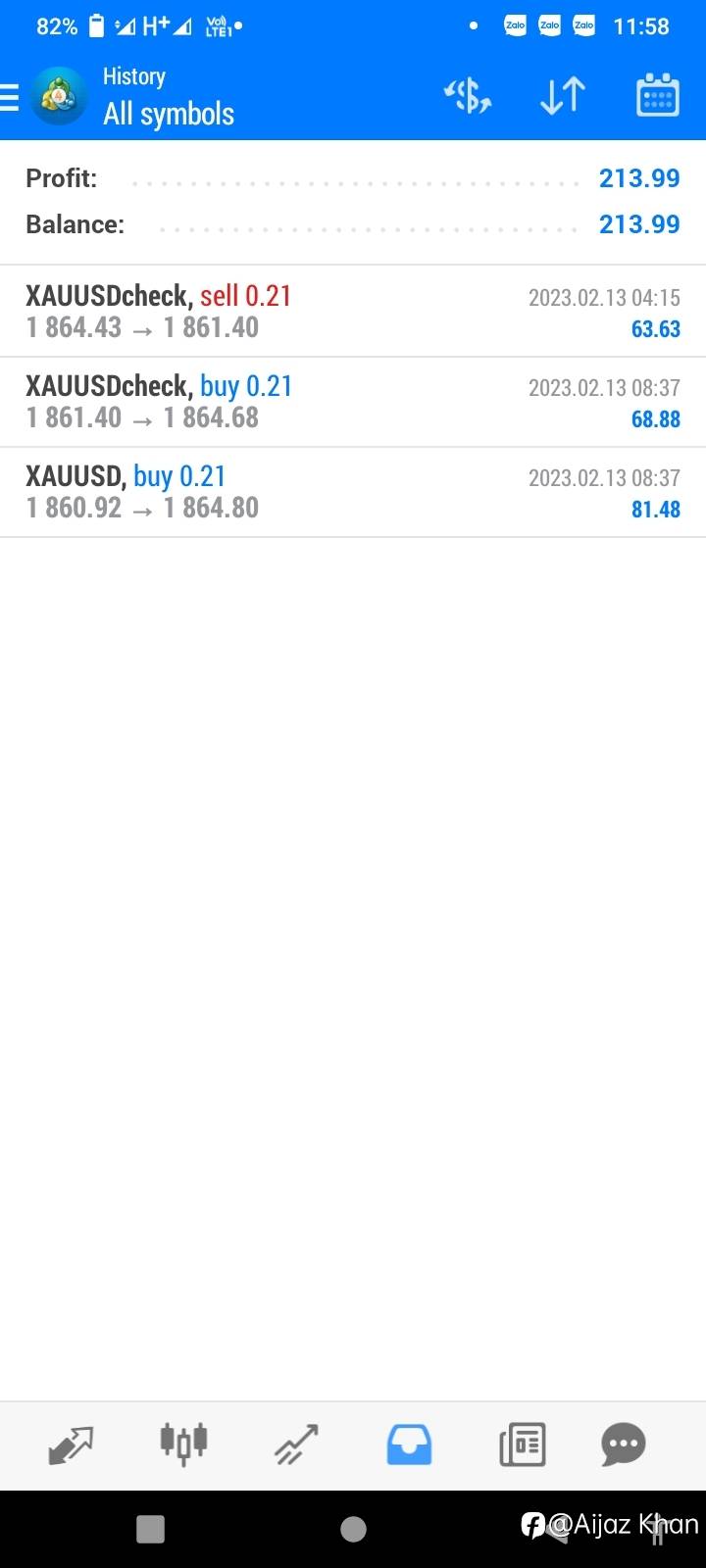View the XAUUSD buy 0.21 trade details
The height and width of the screenshot is (1568, 706).
(x=353, y=492)
